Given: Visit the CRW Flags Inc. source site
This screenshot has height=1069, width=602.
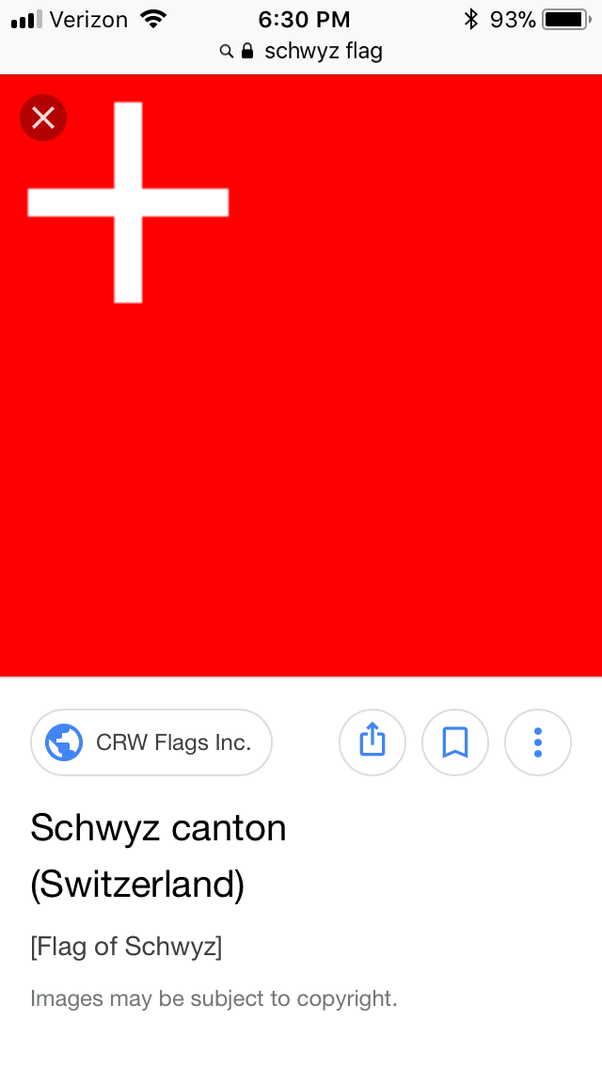Looking at the screenshot, I should tap(151, 742).
